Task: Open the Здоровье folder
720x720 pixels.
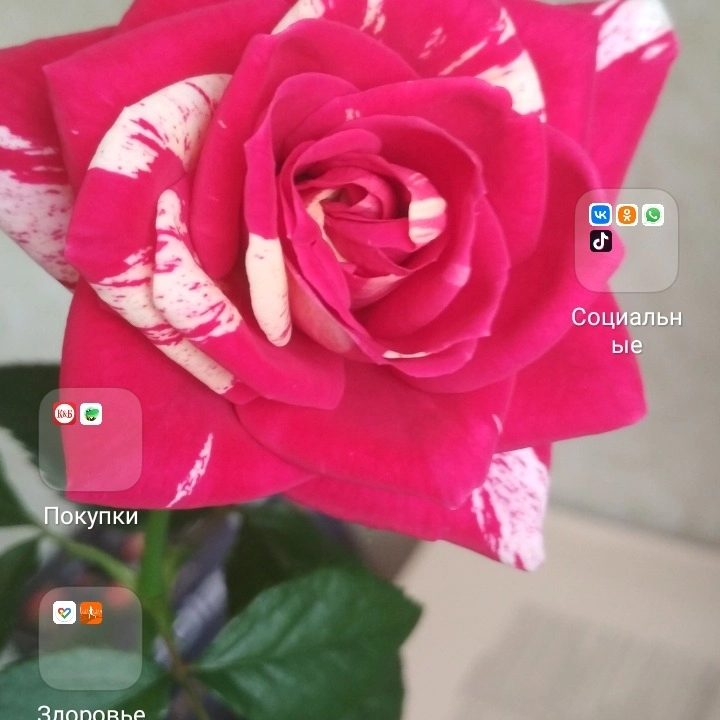Action: [90, 638]
